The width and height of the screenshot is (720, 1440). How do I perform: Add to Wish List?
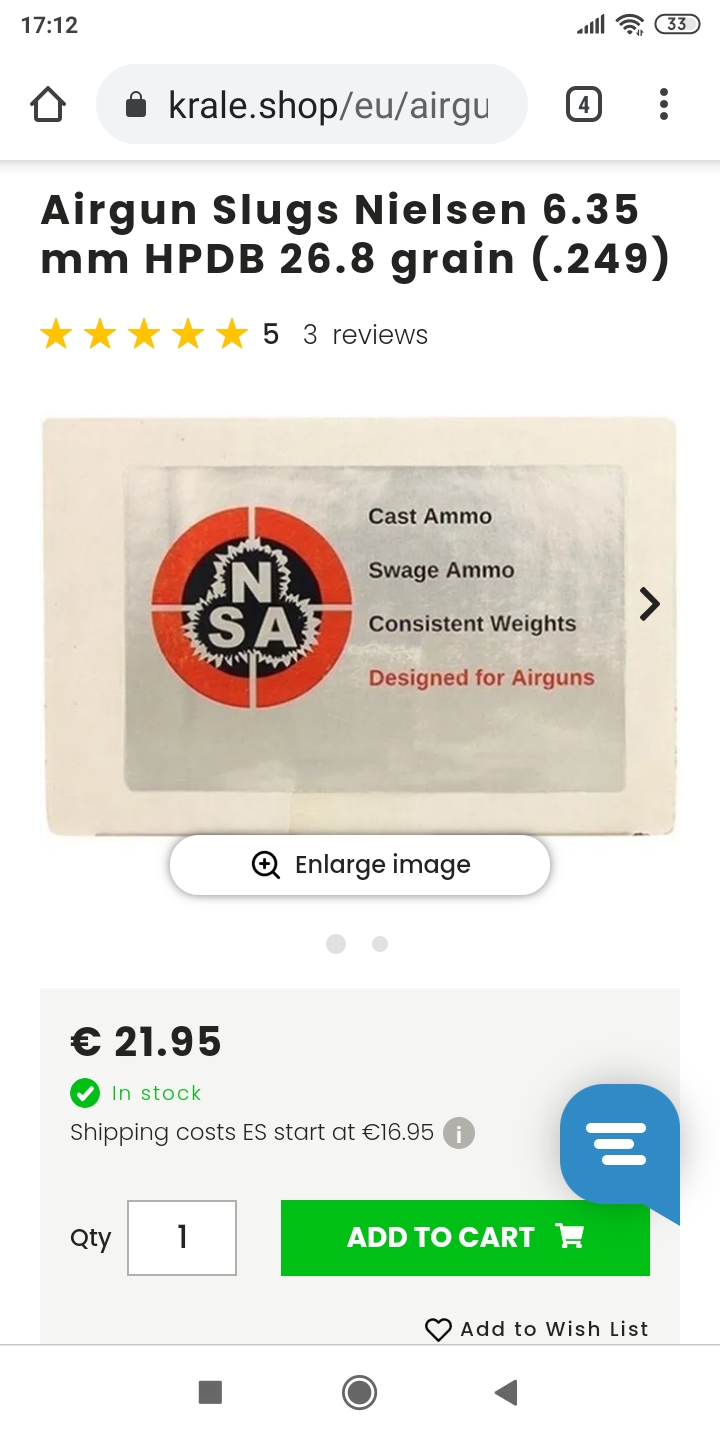pos(537,1329)
